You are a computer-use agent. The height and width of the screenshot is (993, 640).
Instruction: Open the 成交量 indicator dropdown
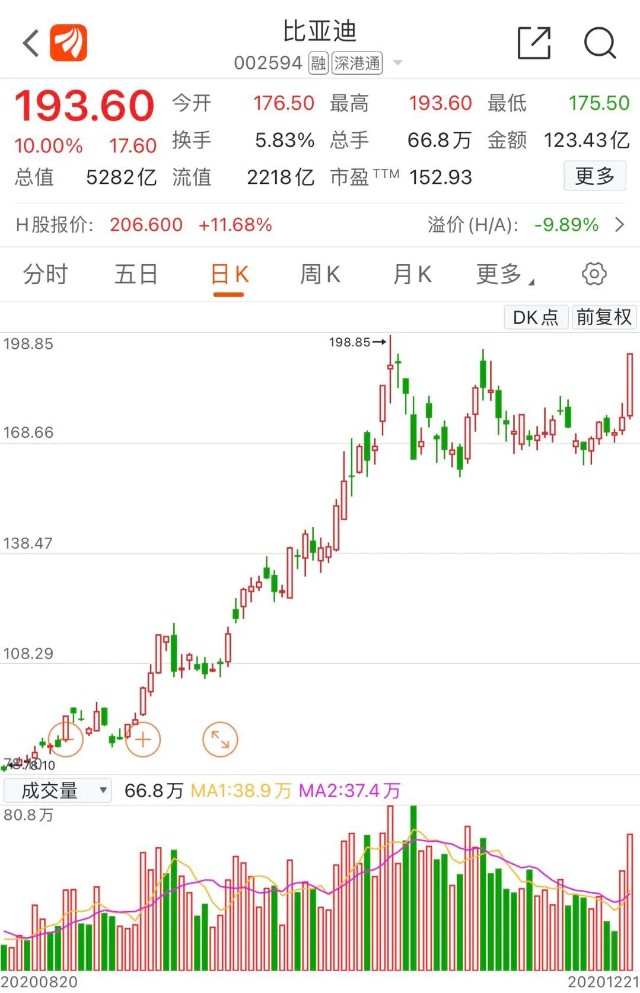[57, 790]
